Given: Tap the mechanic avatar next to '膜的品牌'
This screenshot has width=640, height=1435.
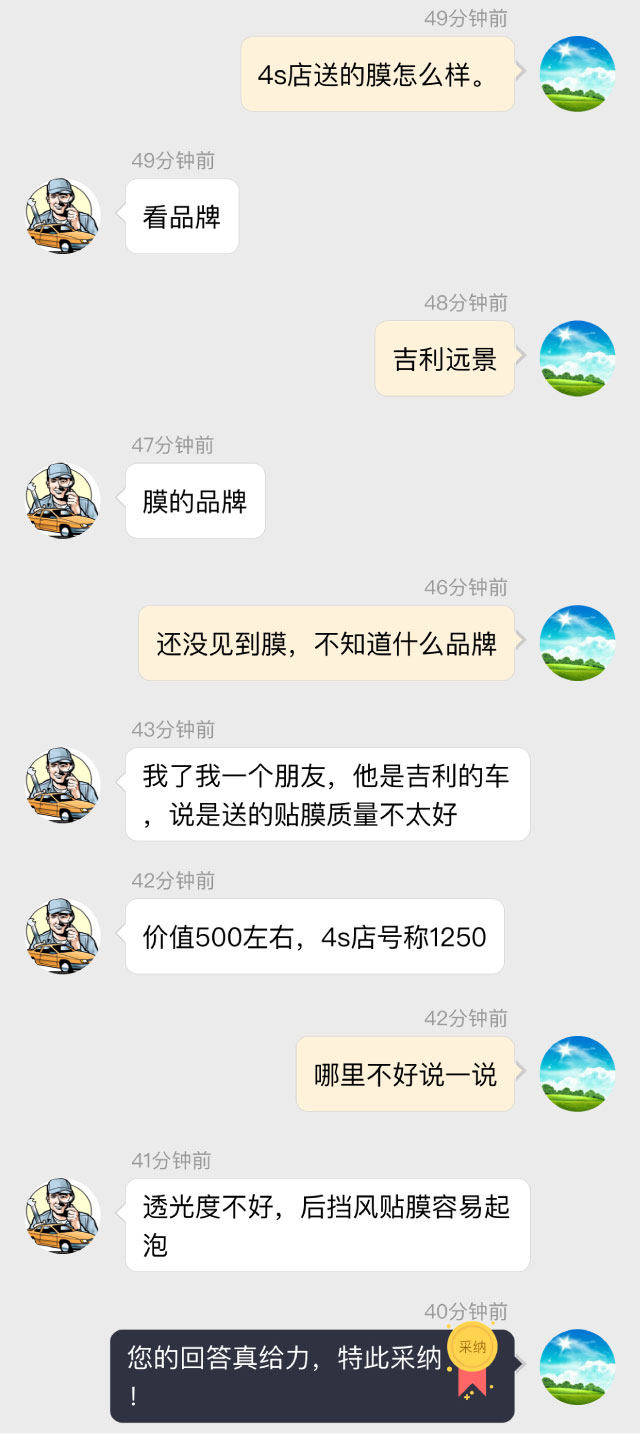Looking at the screenshot, I should pyautogui.click(x=62, y=500).
